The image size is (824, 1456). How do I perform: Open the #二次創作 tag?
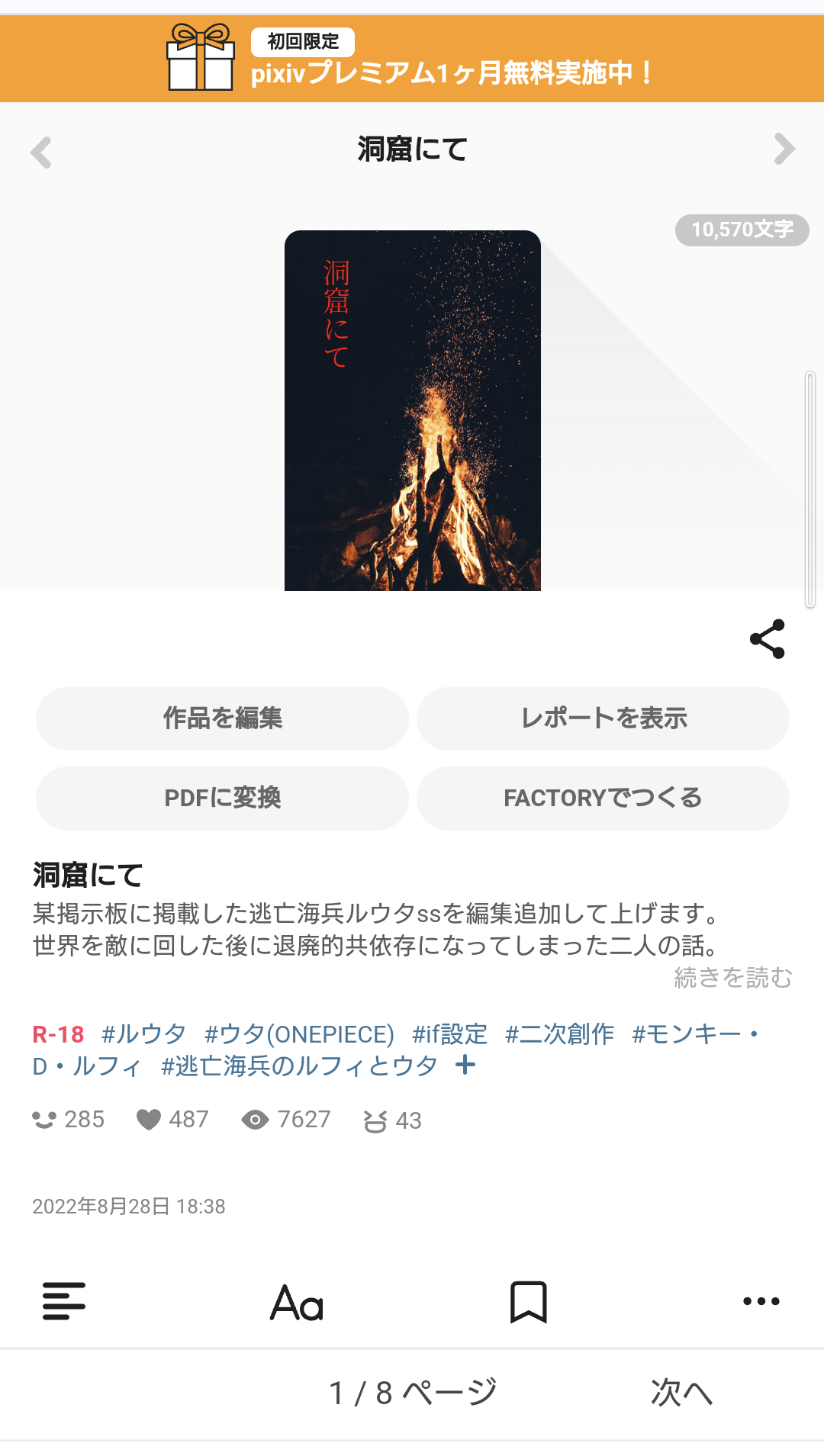pos(559,1034)
